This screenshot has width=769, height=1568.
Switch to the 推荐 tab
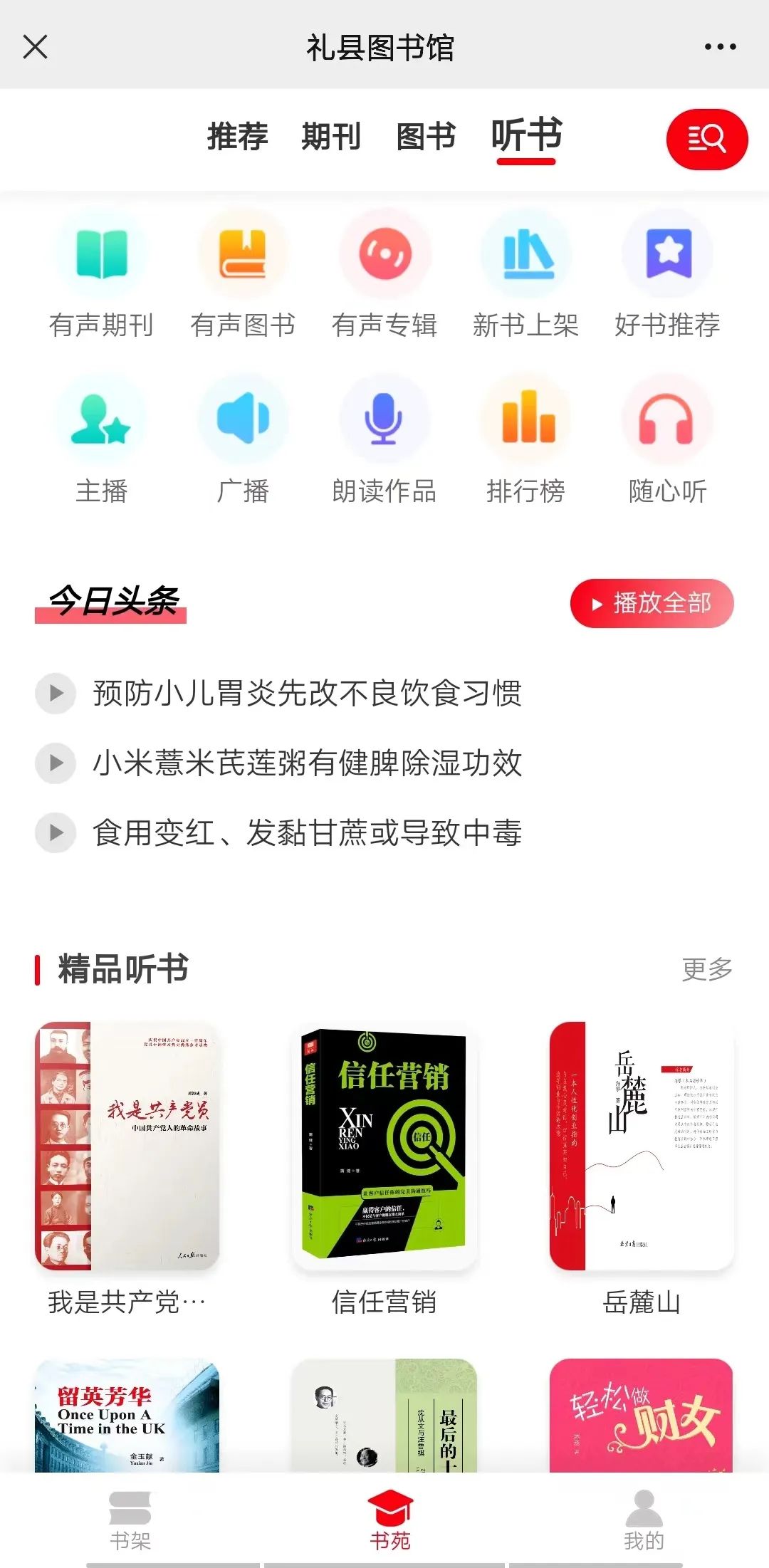coord(237,136)
